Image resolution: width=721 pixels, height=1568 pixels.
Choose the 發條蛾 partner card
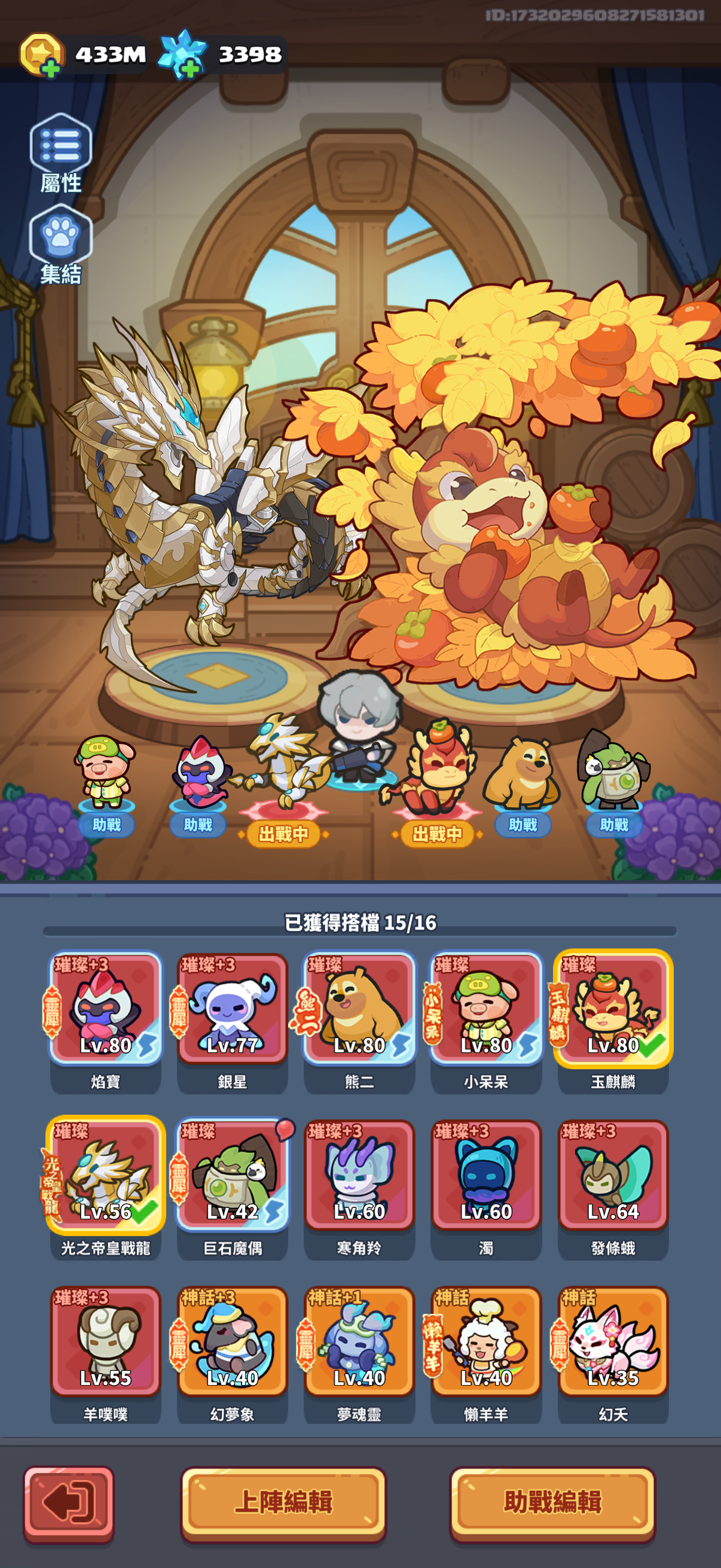click(613, 1187)
